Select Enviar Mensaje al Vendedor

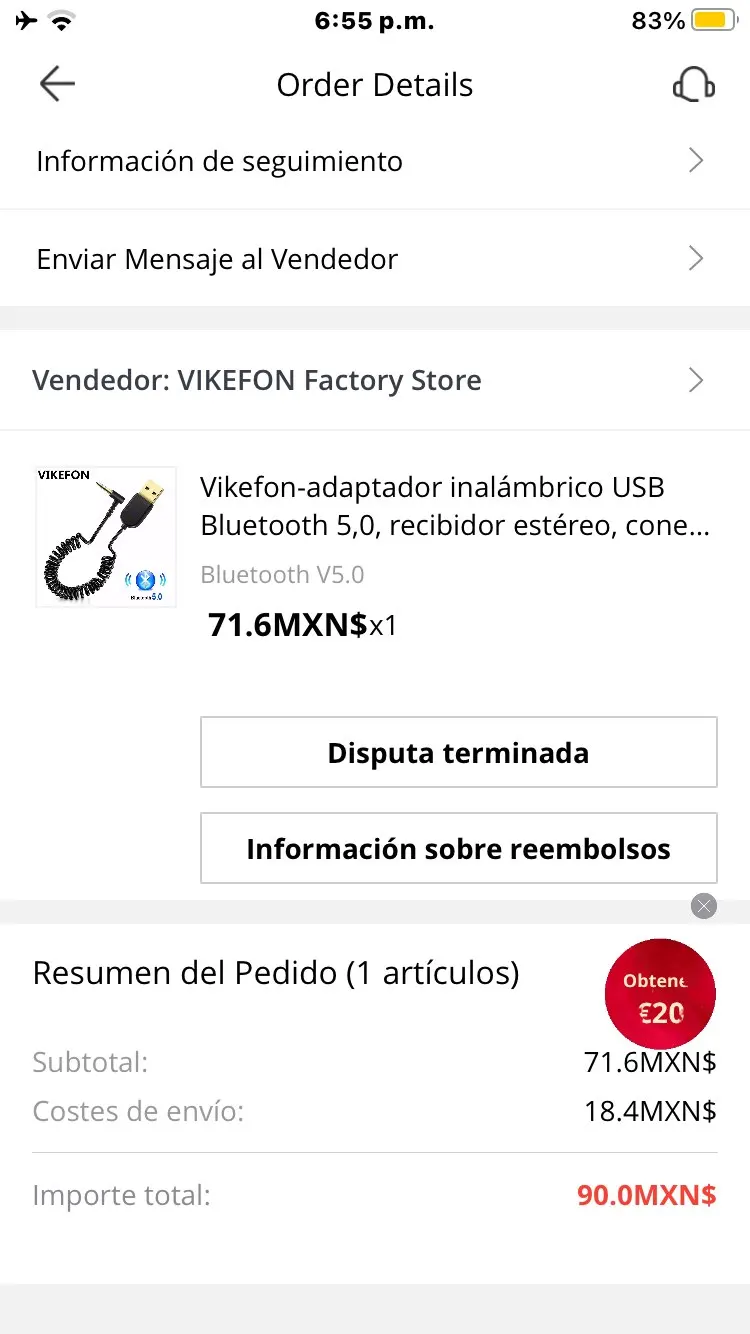pyautogui.click(x=374, y=259)
